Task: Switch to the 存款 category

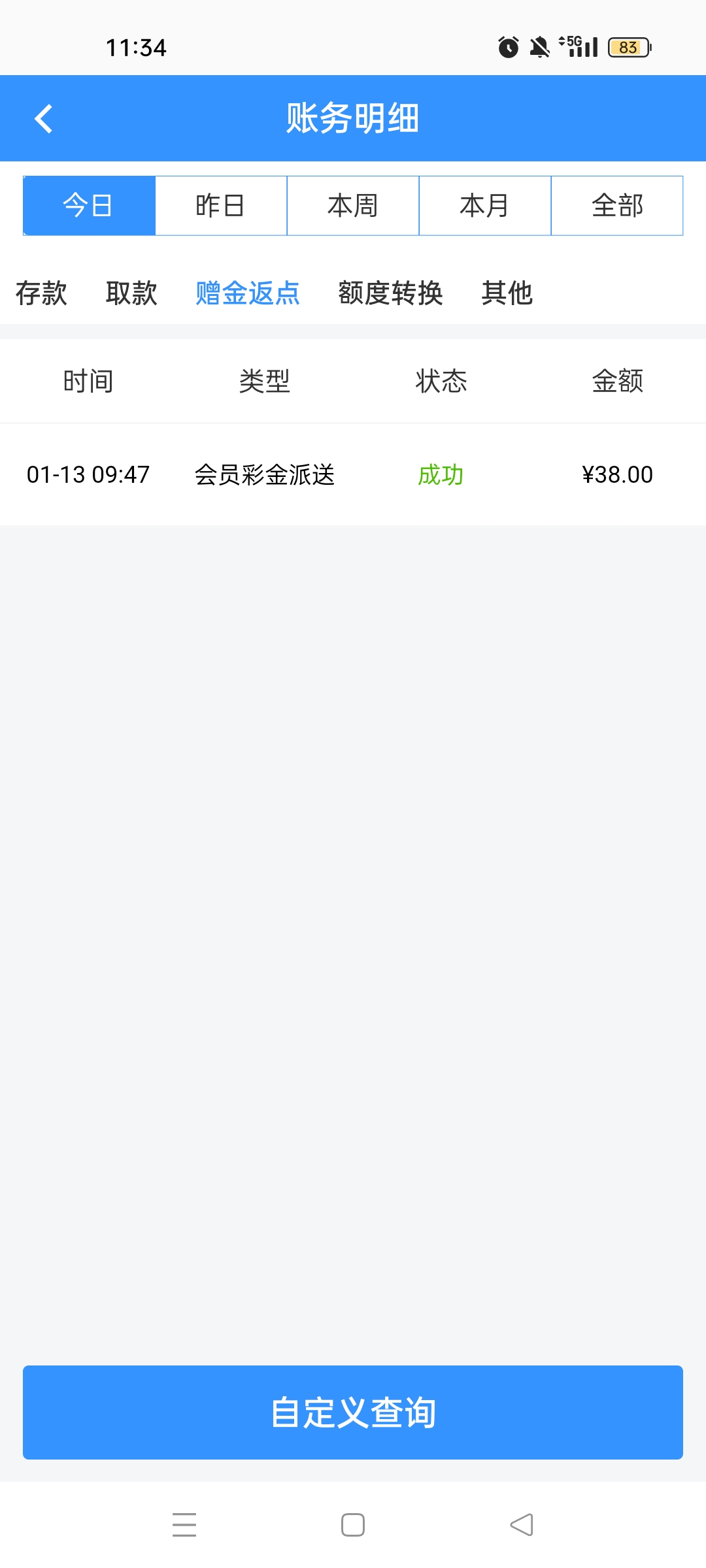Action: click(41, 293)
